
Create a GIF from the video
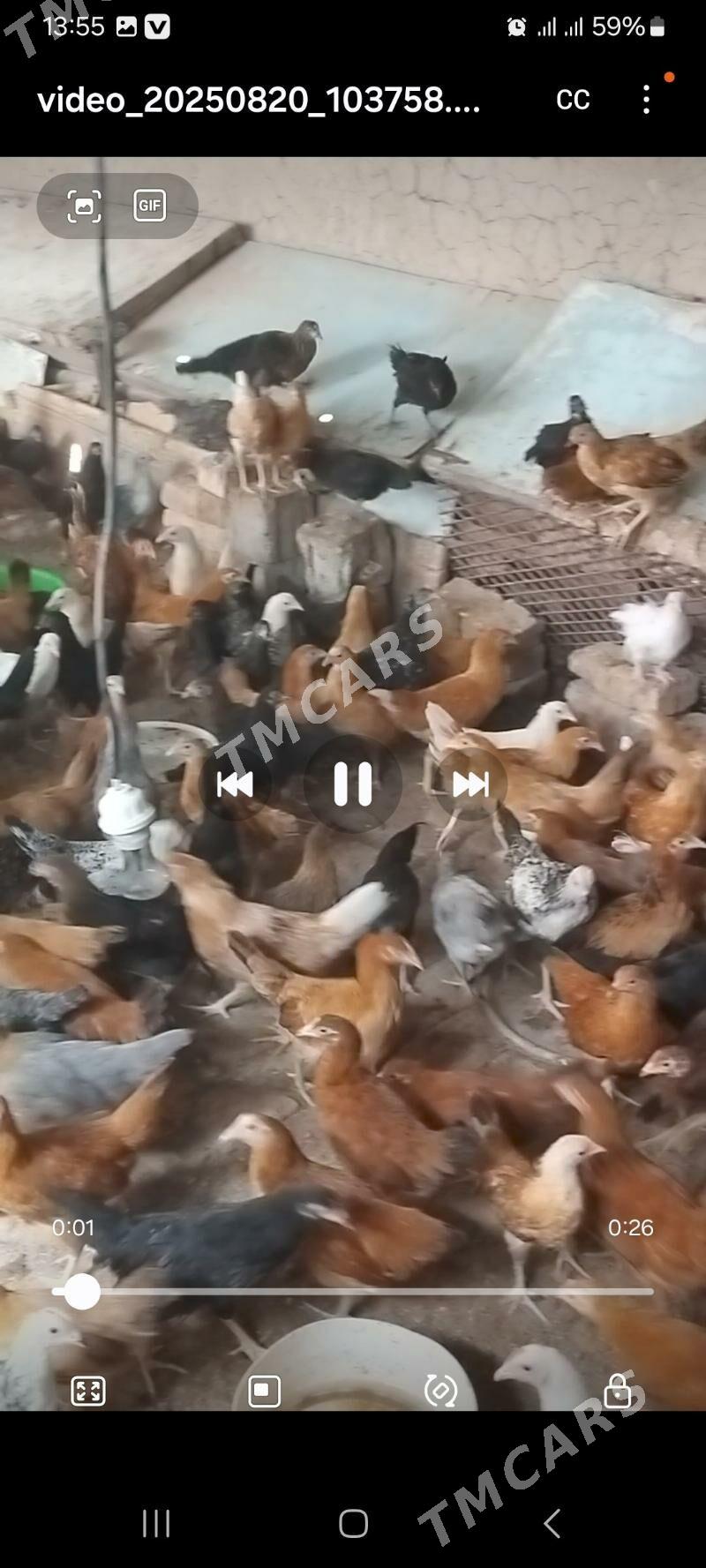click(150, 206)
